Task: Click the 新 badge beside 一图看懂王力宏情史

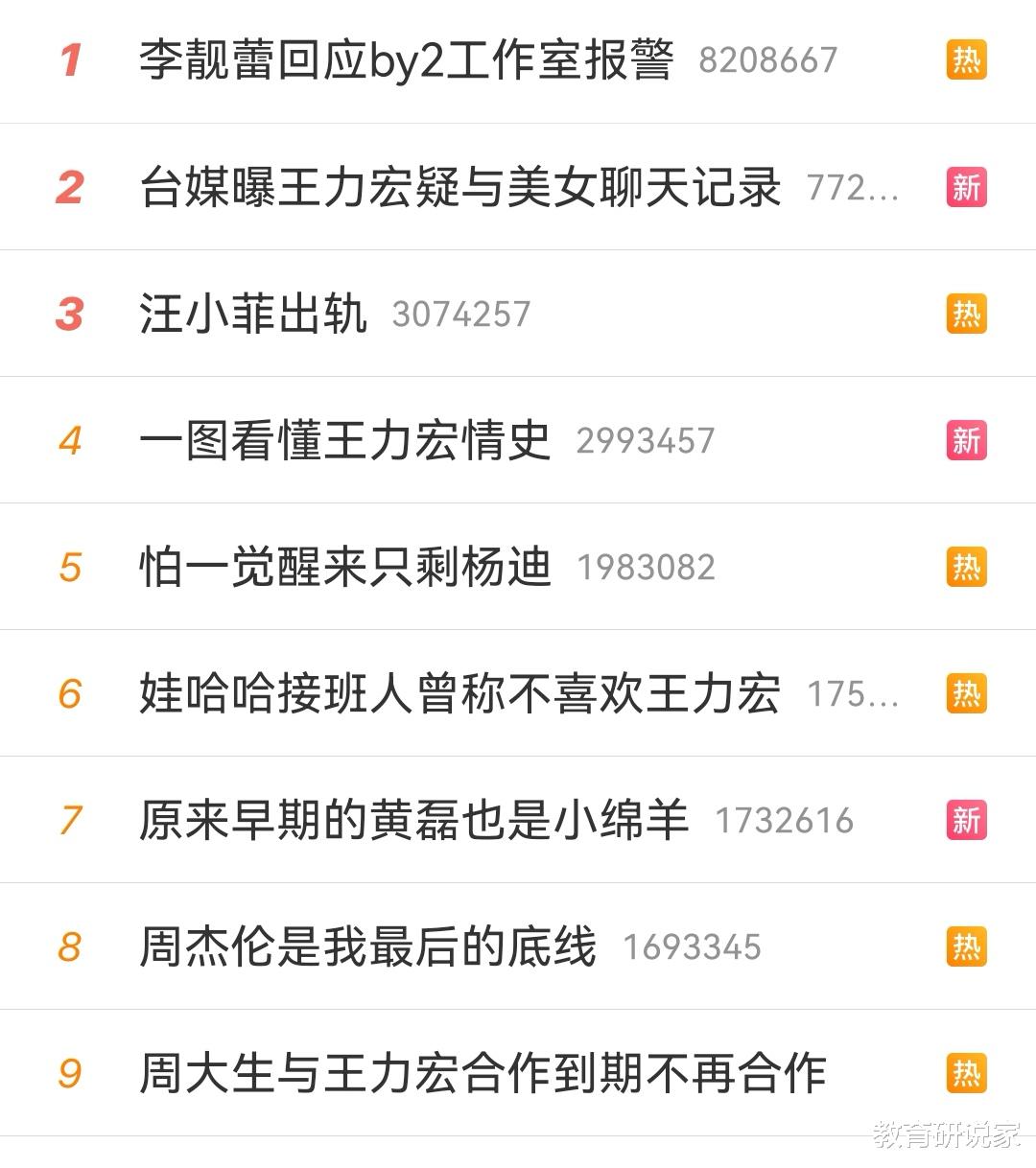Action: 968,440
